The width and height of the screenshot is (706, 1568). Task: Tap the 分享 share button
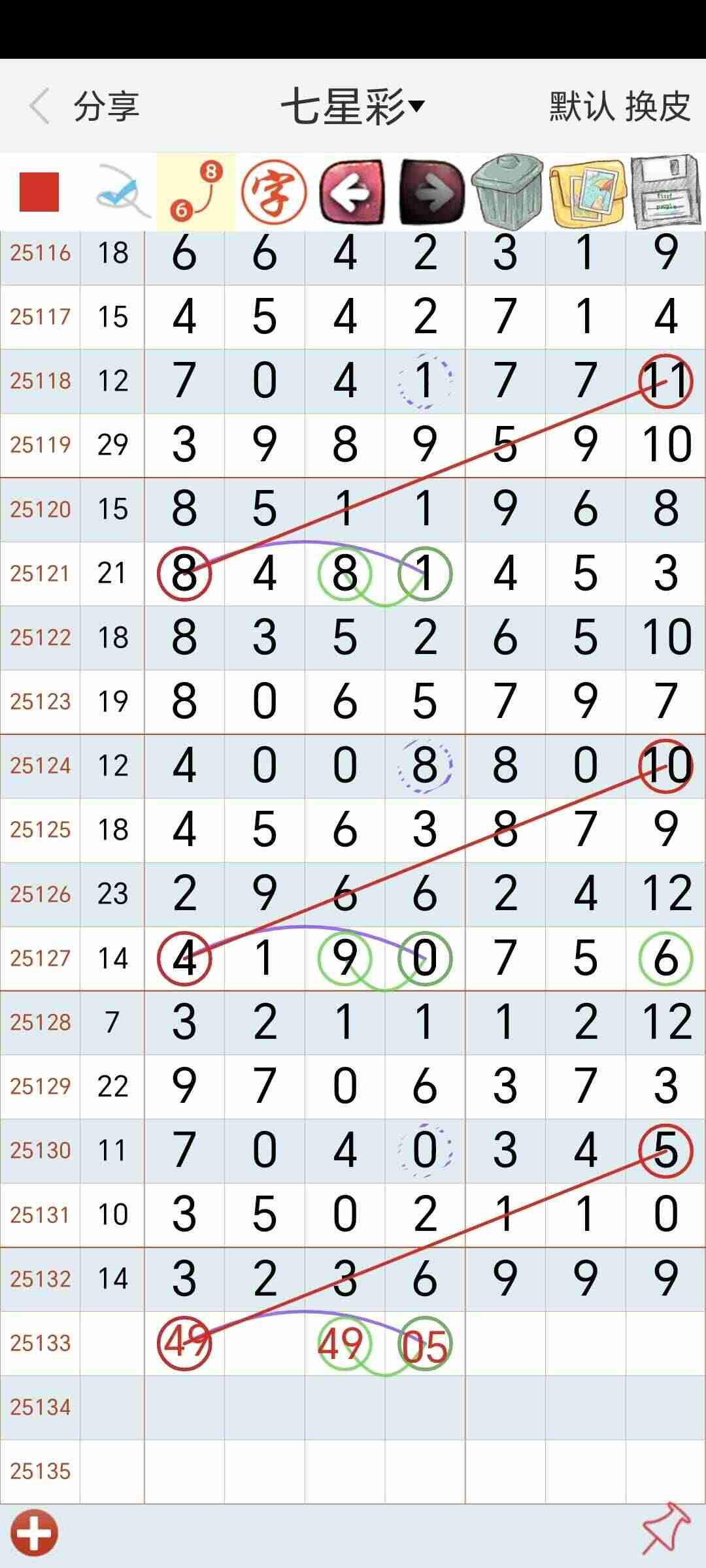[107, 106]
